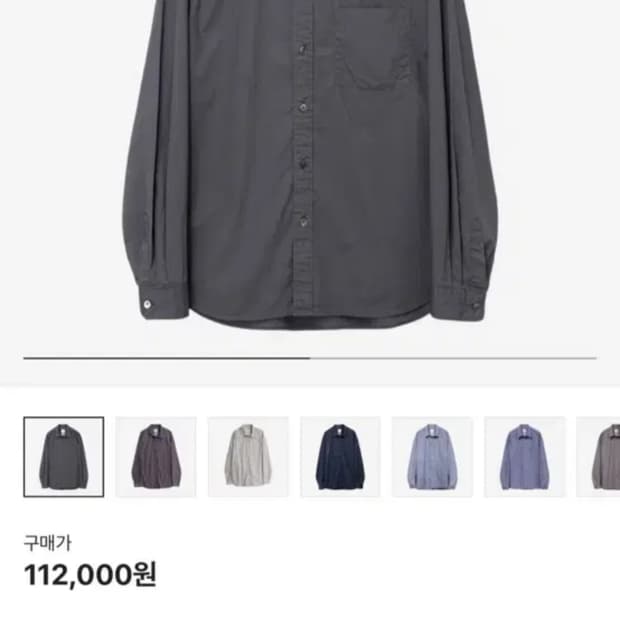Viewport: 620px width, 620px height.
Task: Tap the main gray shirt product image
Action: pos(310,170)
